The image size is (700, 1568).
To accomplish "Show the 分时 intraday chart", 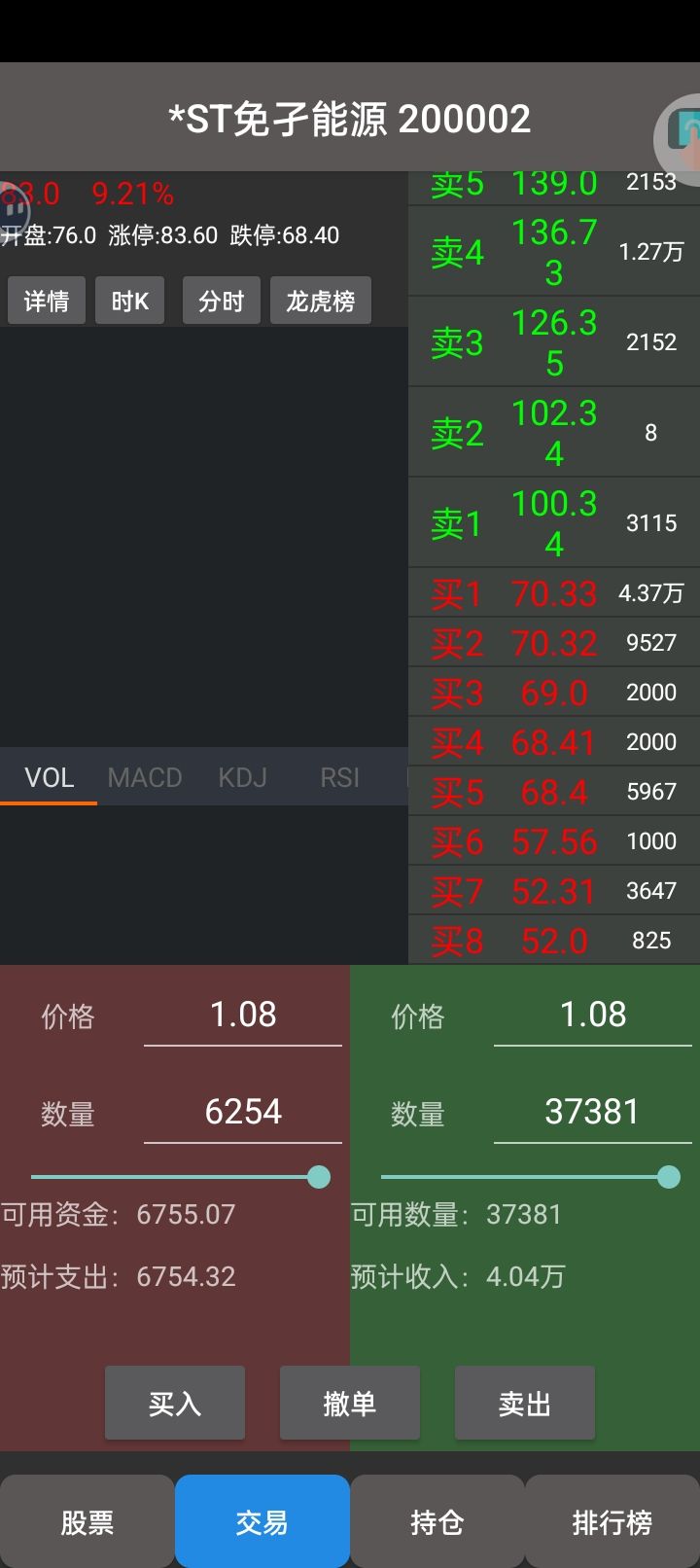I will (221, 301).
